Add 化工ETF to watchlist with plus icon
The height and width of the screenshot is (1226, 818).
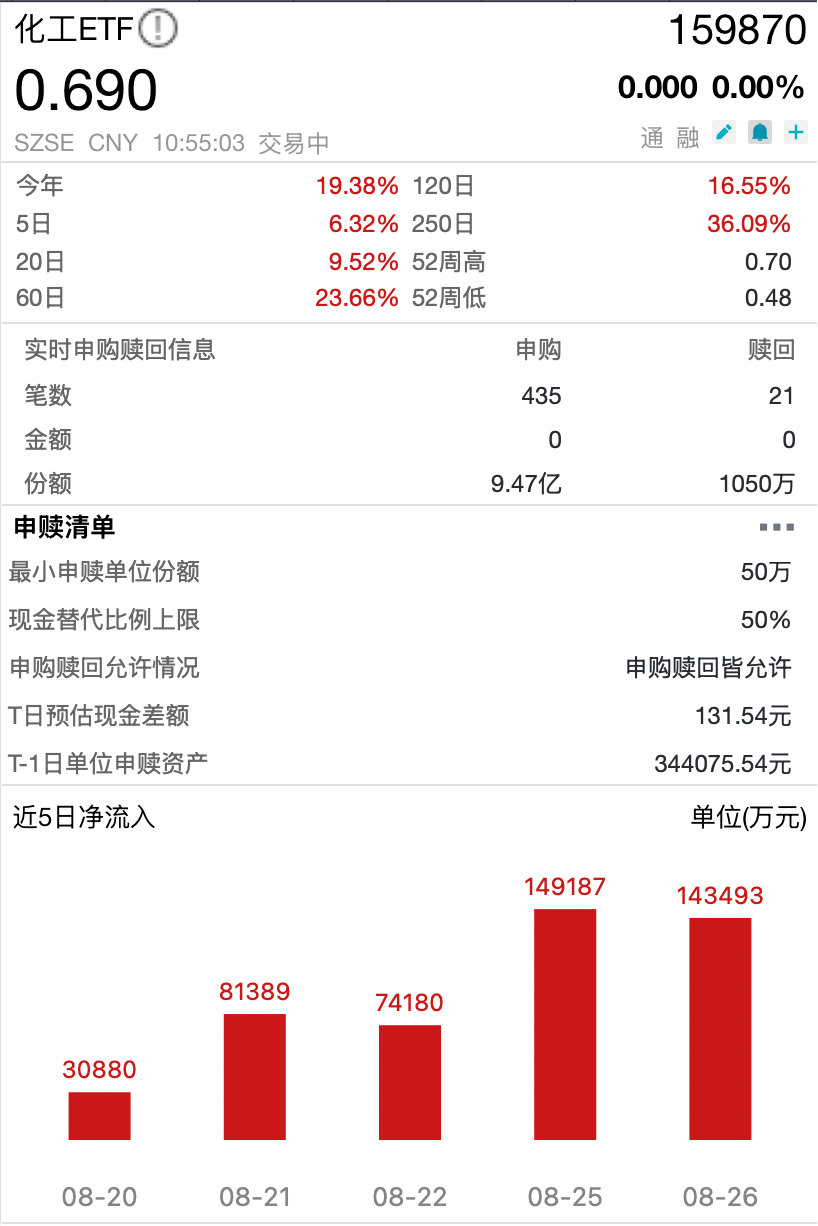794,132
